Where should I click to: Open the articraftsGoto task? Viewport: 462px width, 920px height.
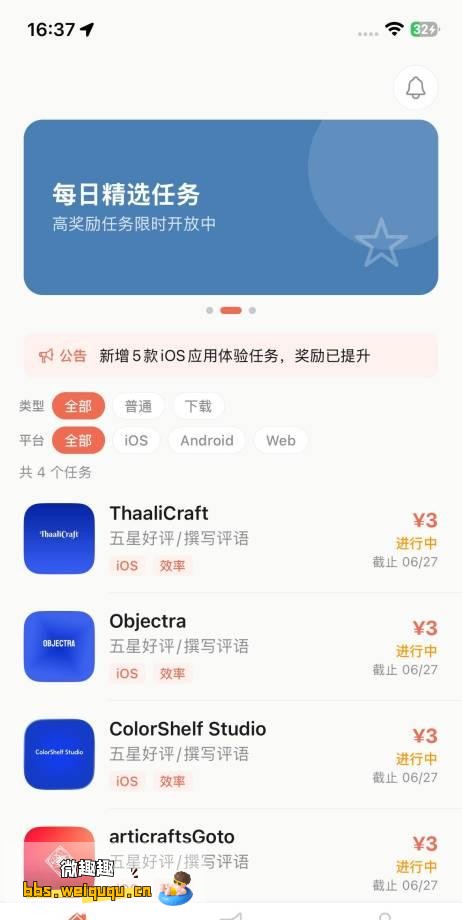click(x=231, y=860)
